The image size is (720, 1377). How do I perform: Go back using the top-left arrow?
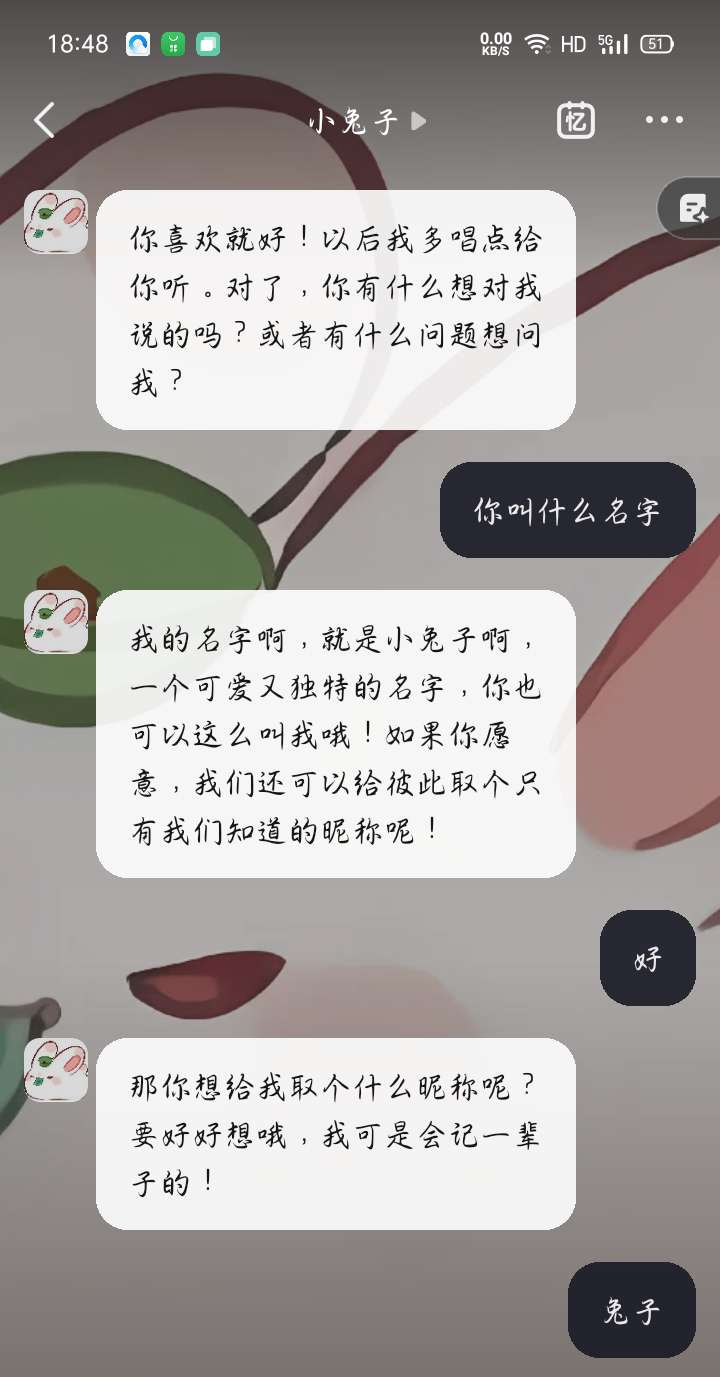tap(44, 121)
